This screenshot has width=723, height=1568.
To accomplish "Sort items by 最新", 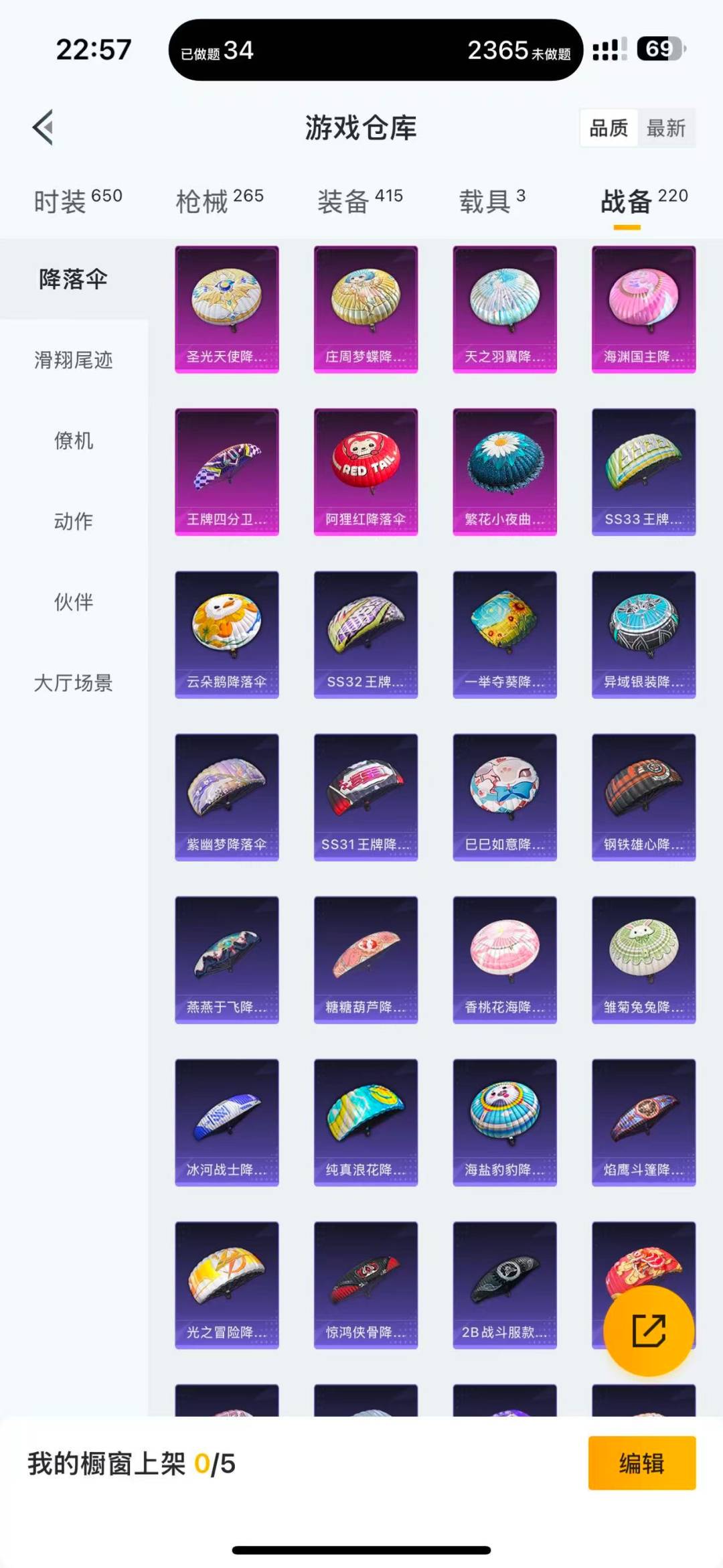I will click(666, 128).
